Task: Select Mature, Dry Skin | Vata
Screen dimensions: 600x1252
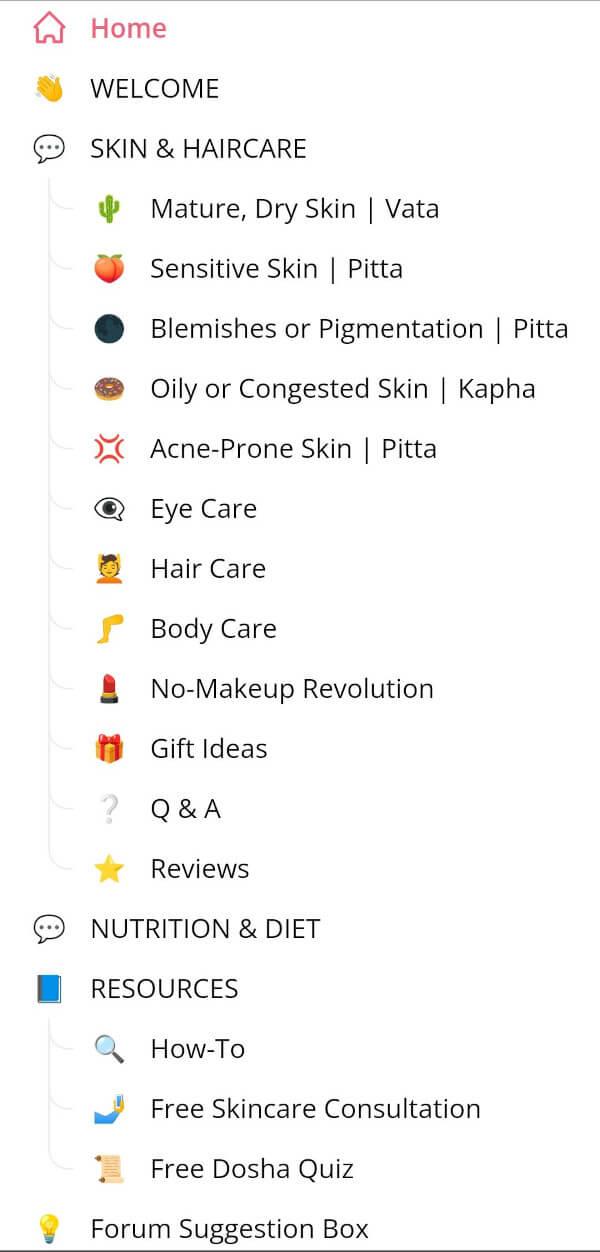Action: coord(294,208)
